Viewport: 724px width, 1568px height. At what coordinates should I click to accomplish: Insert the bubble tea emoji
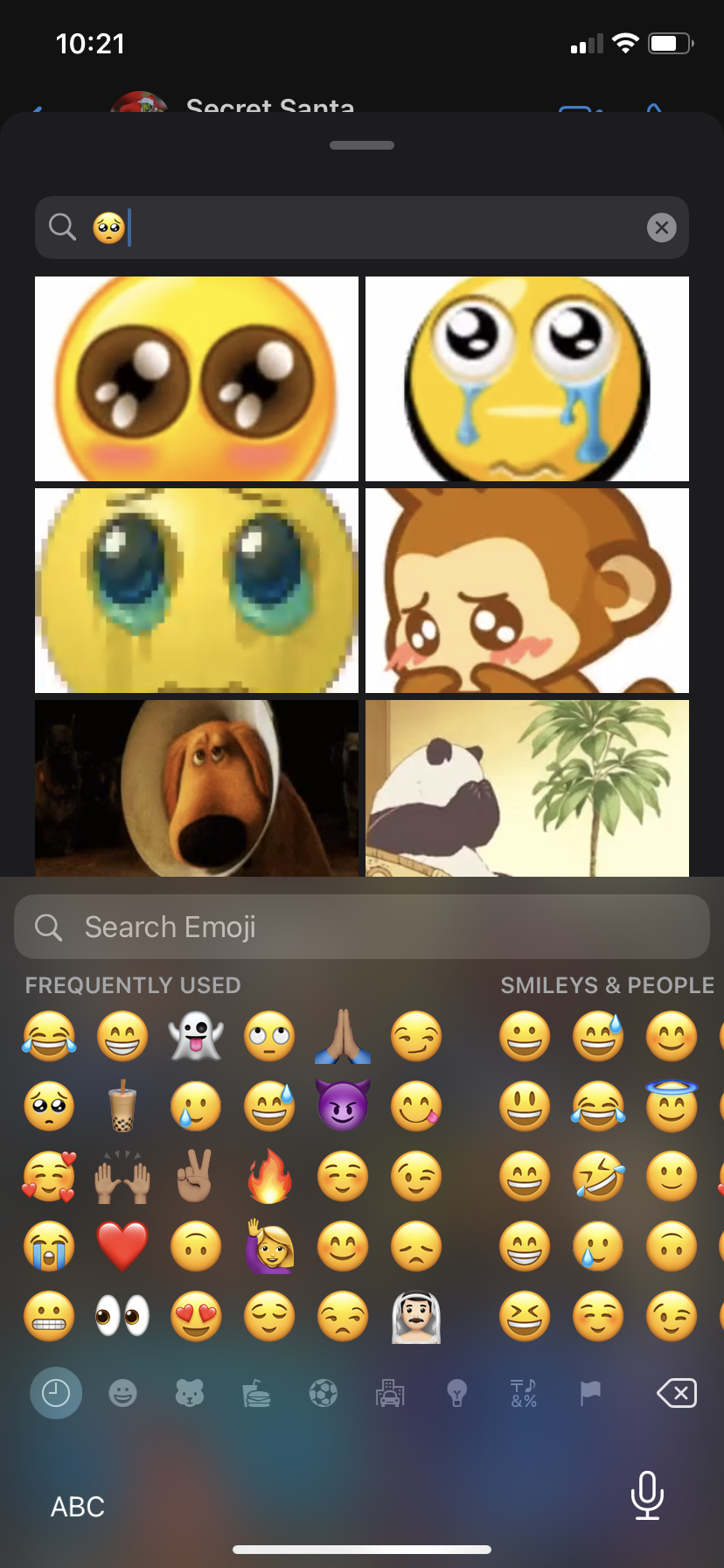tap(122, 1107)
